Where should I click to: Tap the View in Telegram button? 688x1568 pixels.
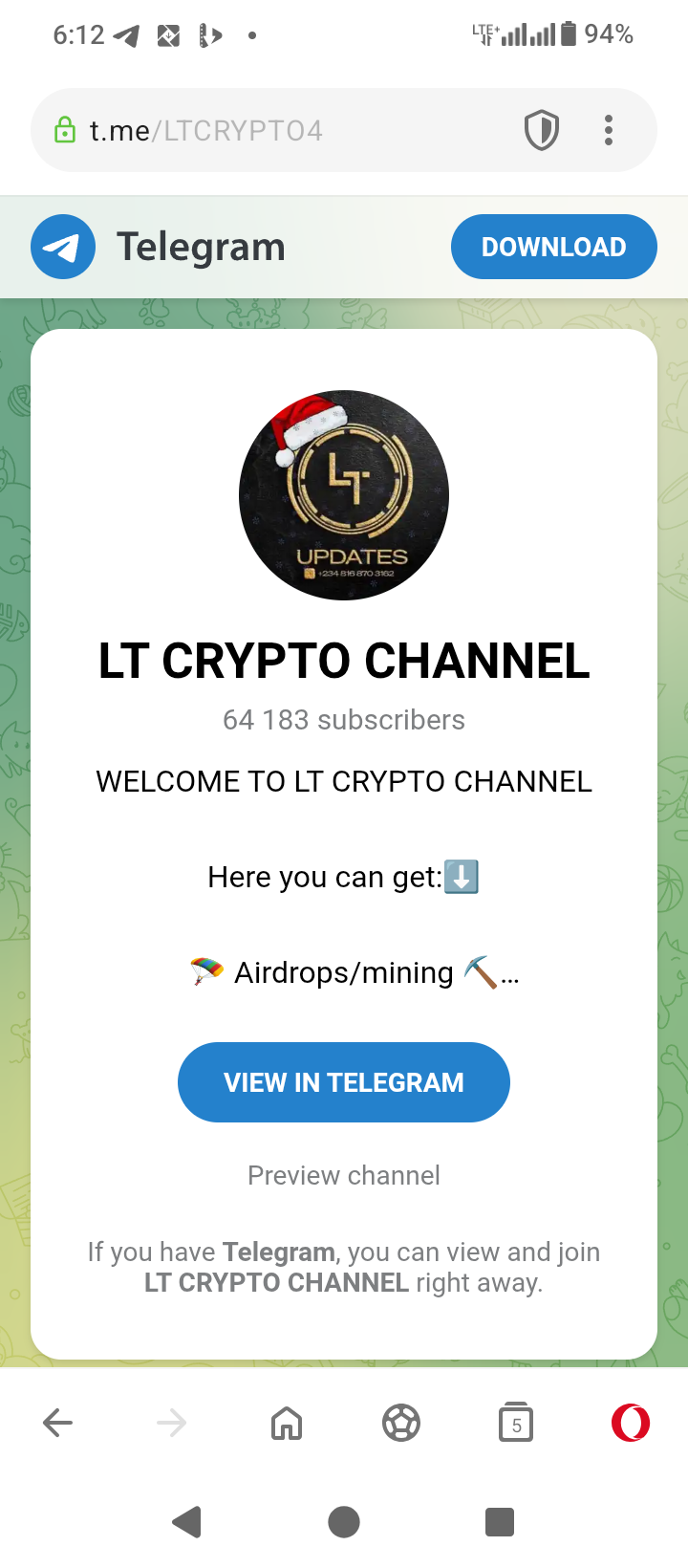tap(344, 1082)
